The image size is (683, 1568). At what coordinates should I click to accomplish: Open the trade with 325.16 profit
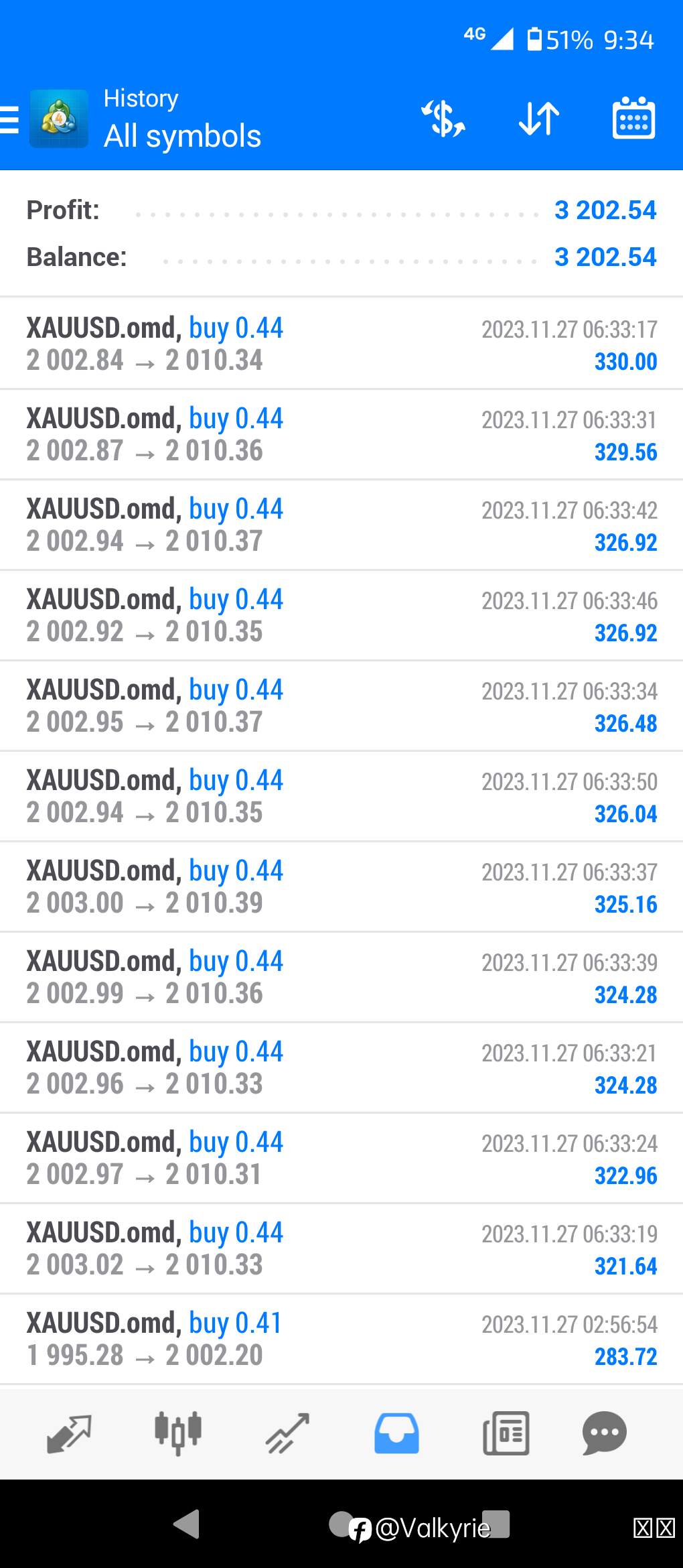pyautogui.click(x=341, y=887)
